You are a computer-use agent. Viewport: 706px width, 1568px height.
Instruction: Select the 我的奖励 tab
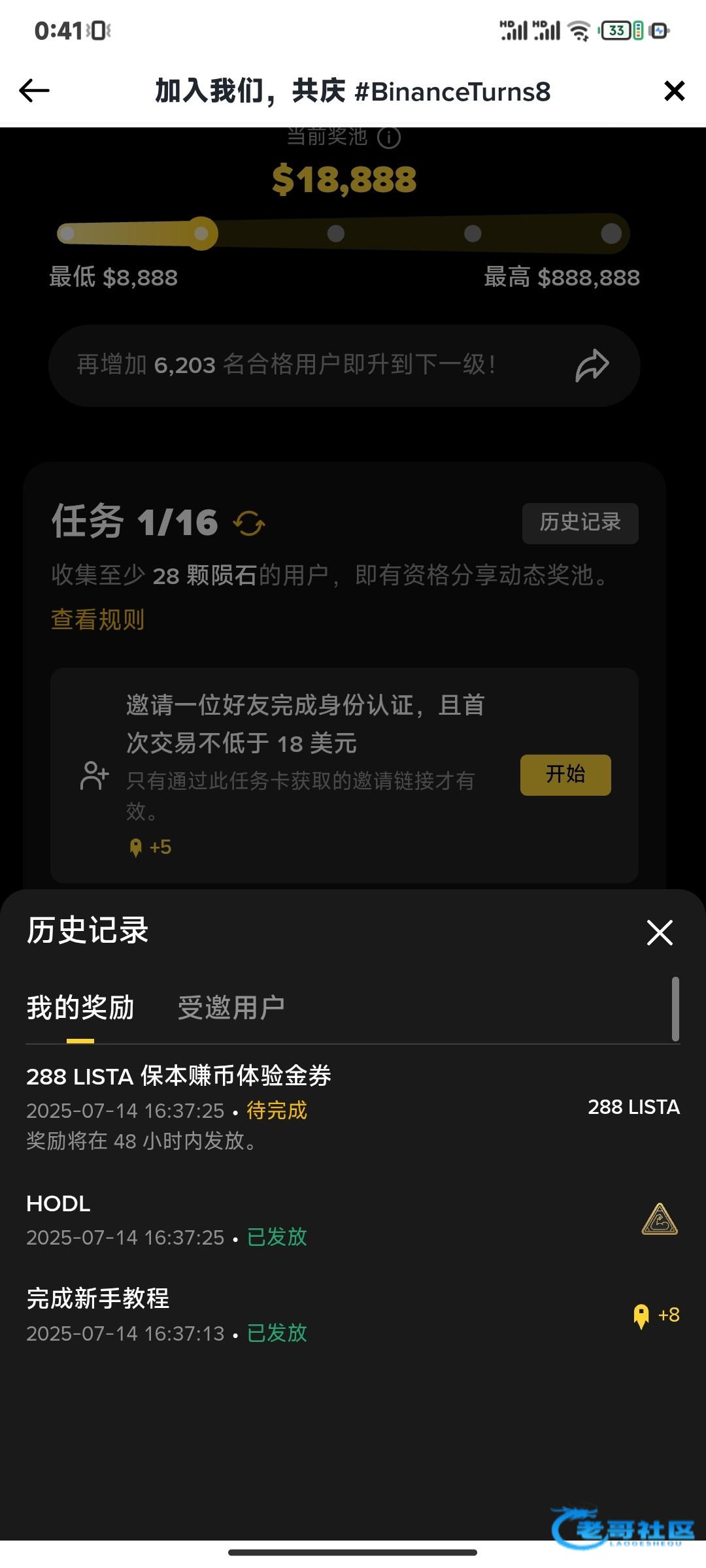click(80, 1007)
